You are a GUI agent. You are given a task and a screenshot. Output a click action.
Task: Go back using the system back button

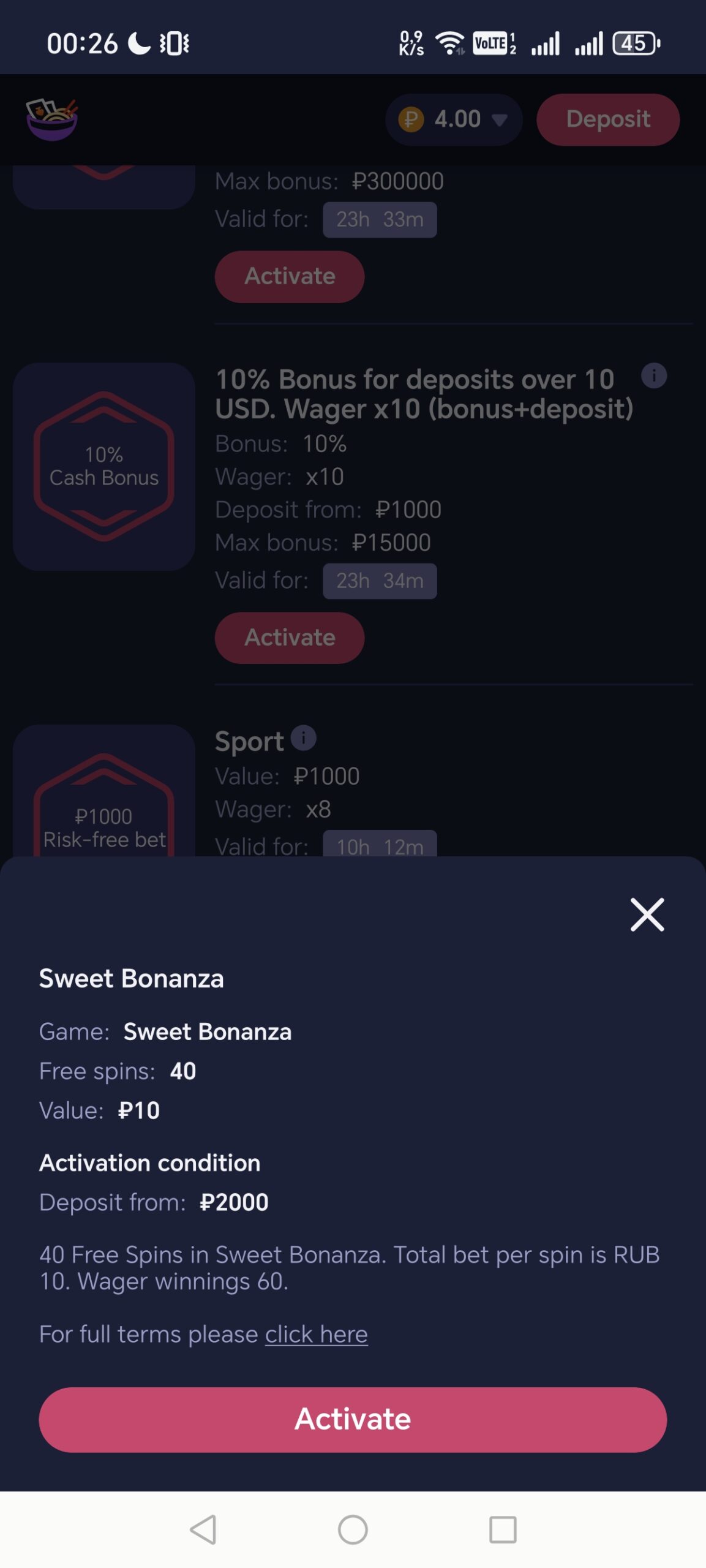pyautogui.click(x=203, y=1529)
